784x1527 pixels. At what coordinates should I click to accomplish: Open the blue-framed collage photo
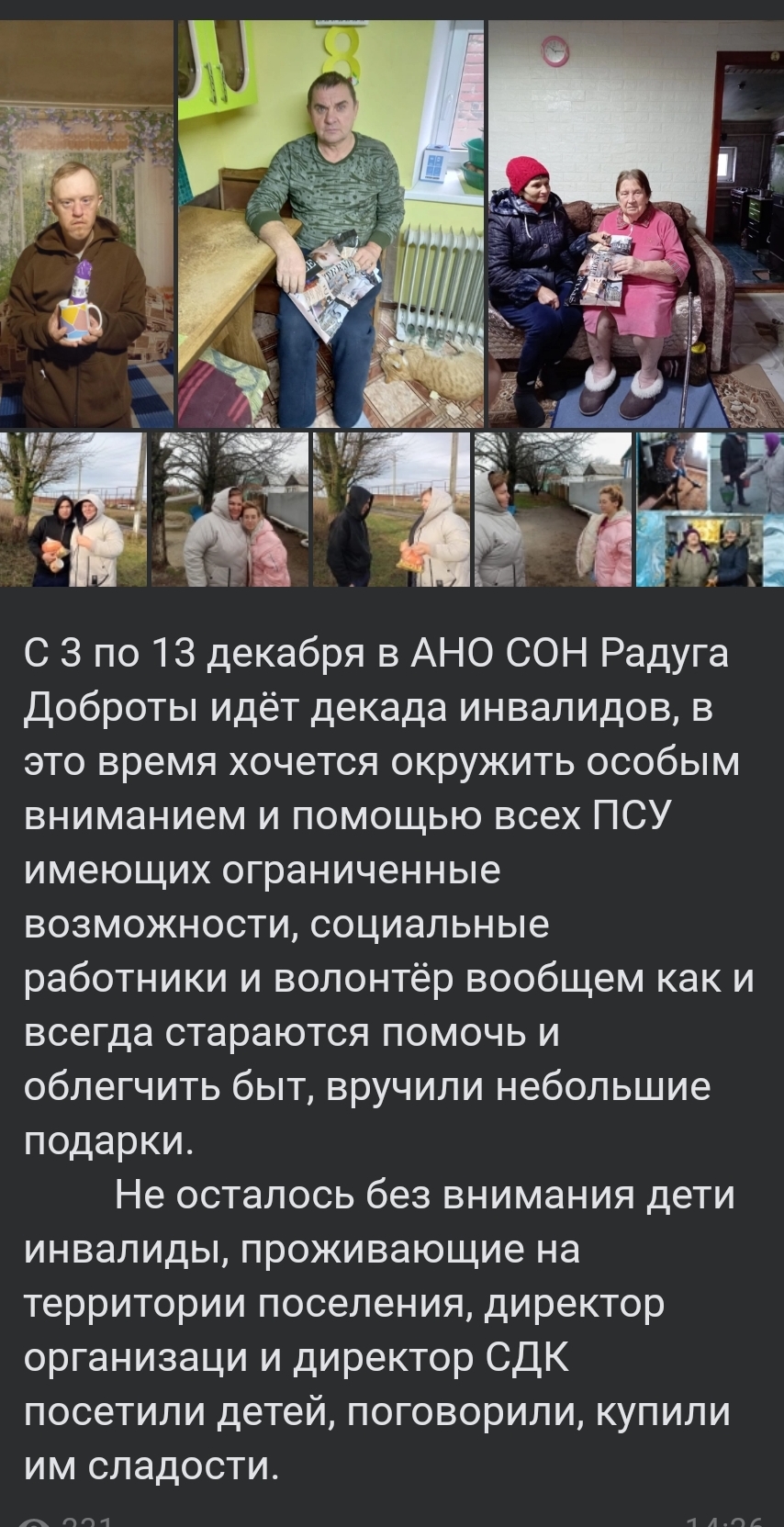pyautogui.click(x=710, y=510)
